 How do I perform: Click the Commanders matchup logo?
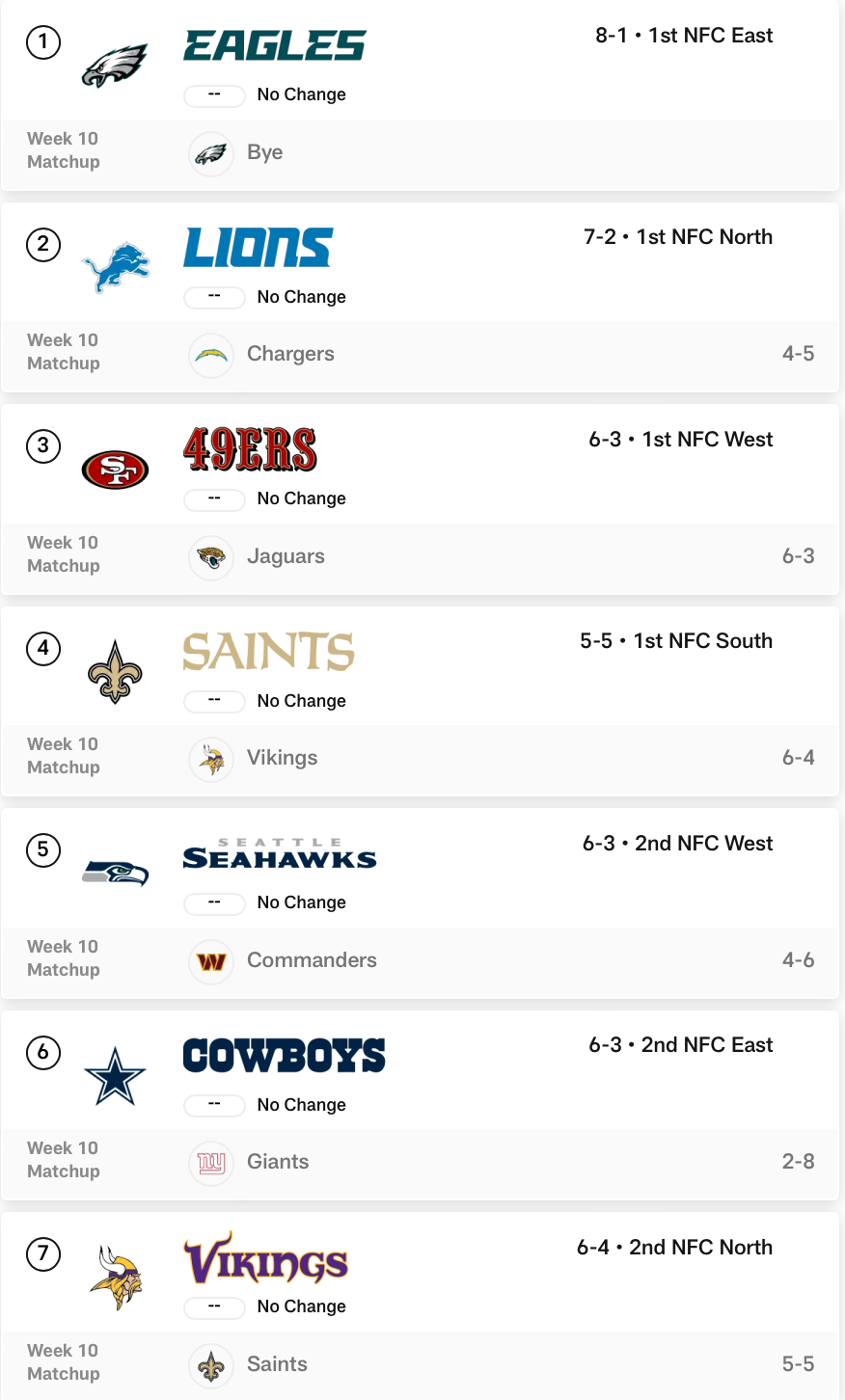click(210, 961)
